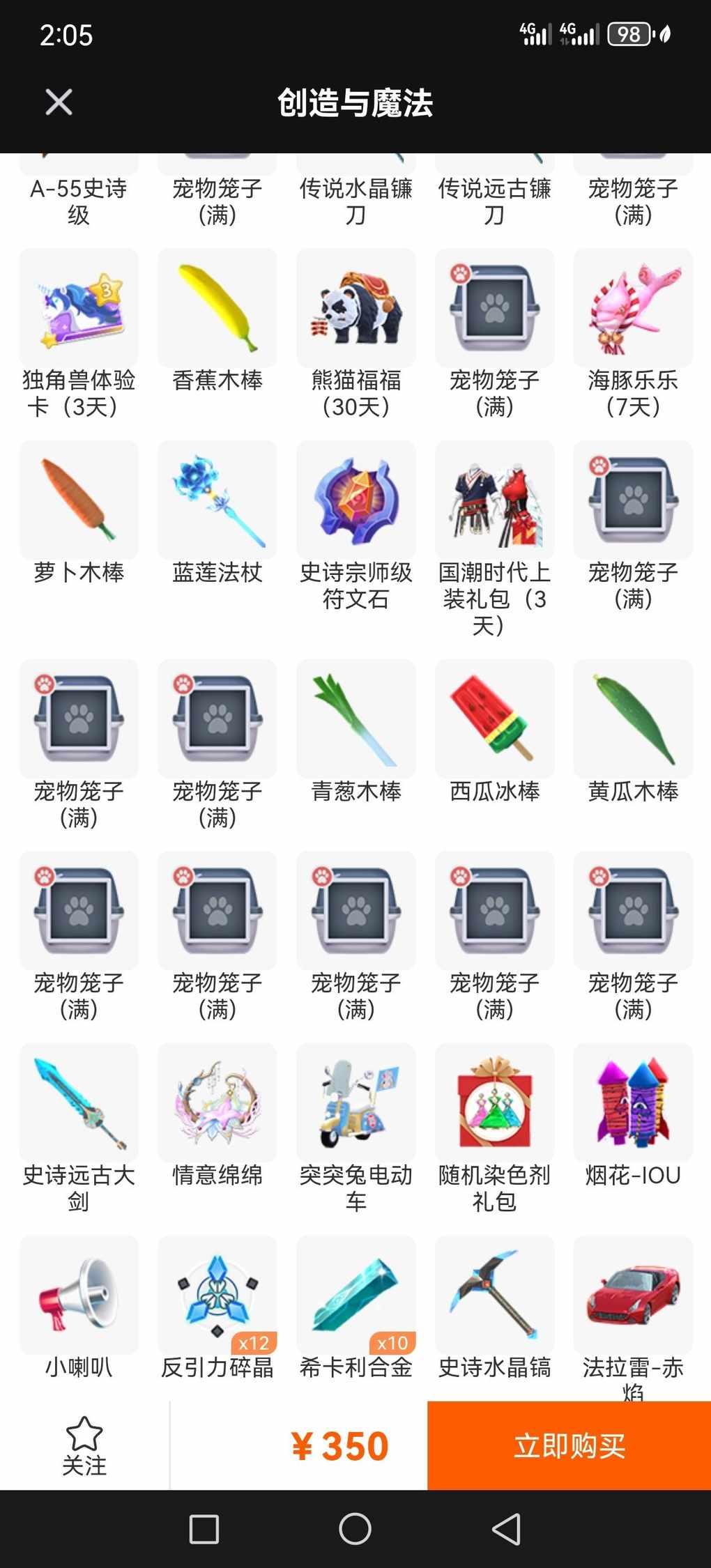Return to the phone's home screen
The width and height of the screenshot is (711, 1568).
click(x=355, y=1529)
